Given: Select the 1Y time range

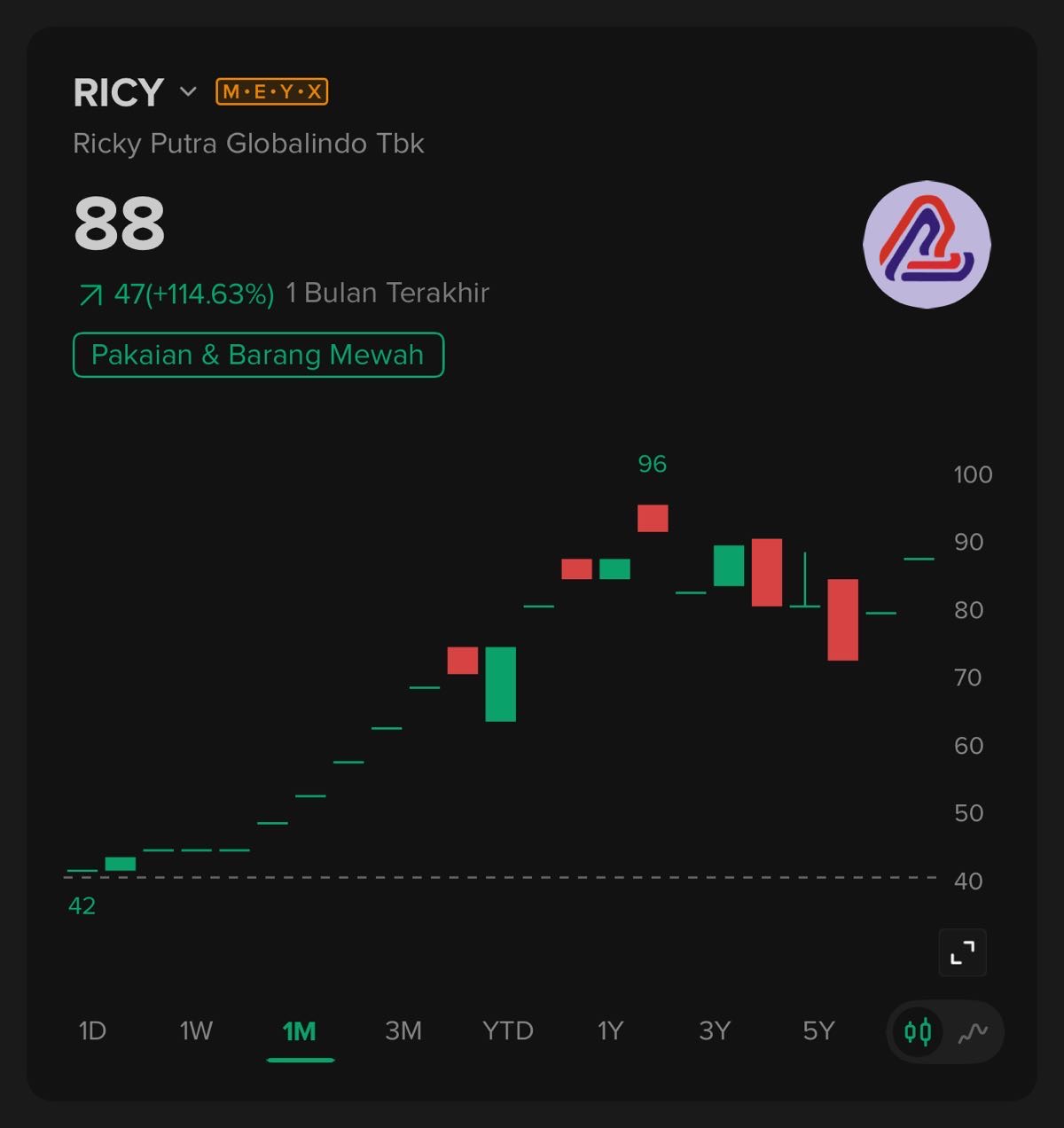Looking at the screenshot, I should coord(610,1030).
